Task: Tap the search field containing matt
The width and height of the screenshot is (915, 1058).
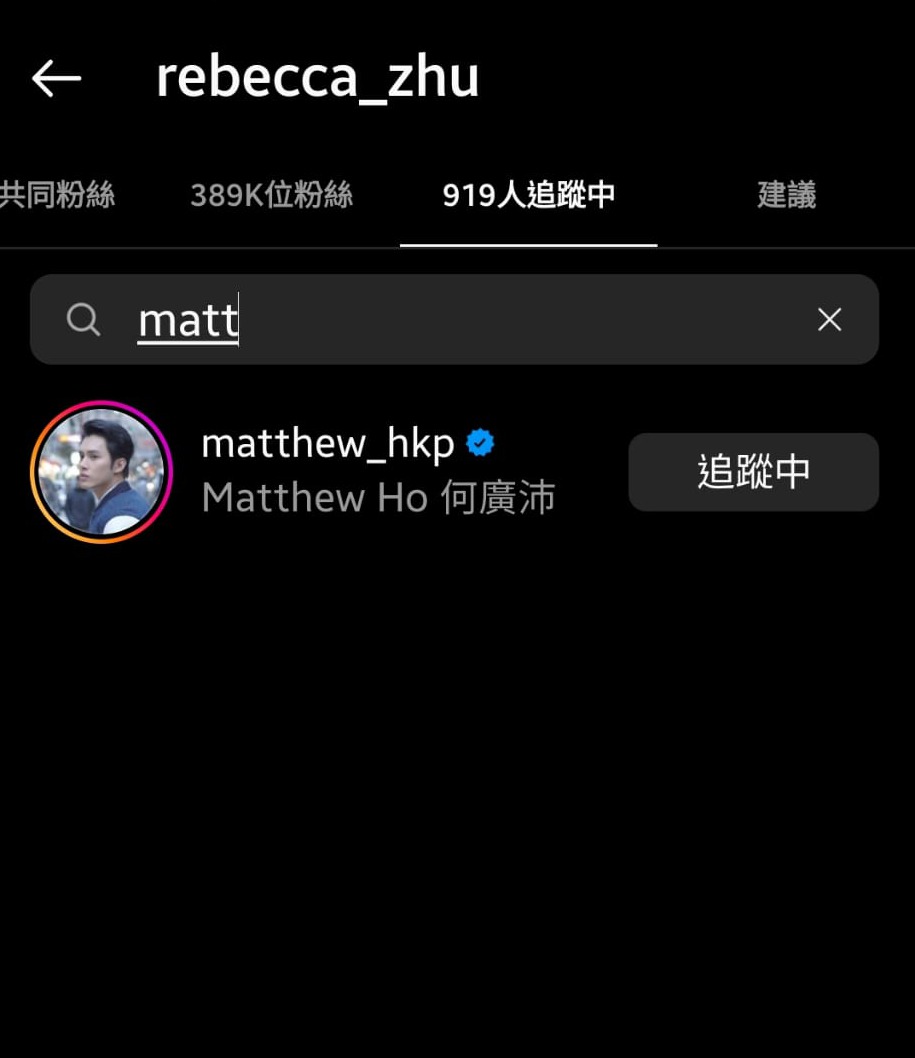Action: pyautogui.click(x=450, y=320)
